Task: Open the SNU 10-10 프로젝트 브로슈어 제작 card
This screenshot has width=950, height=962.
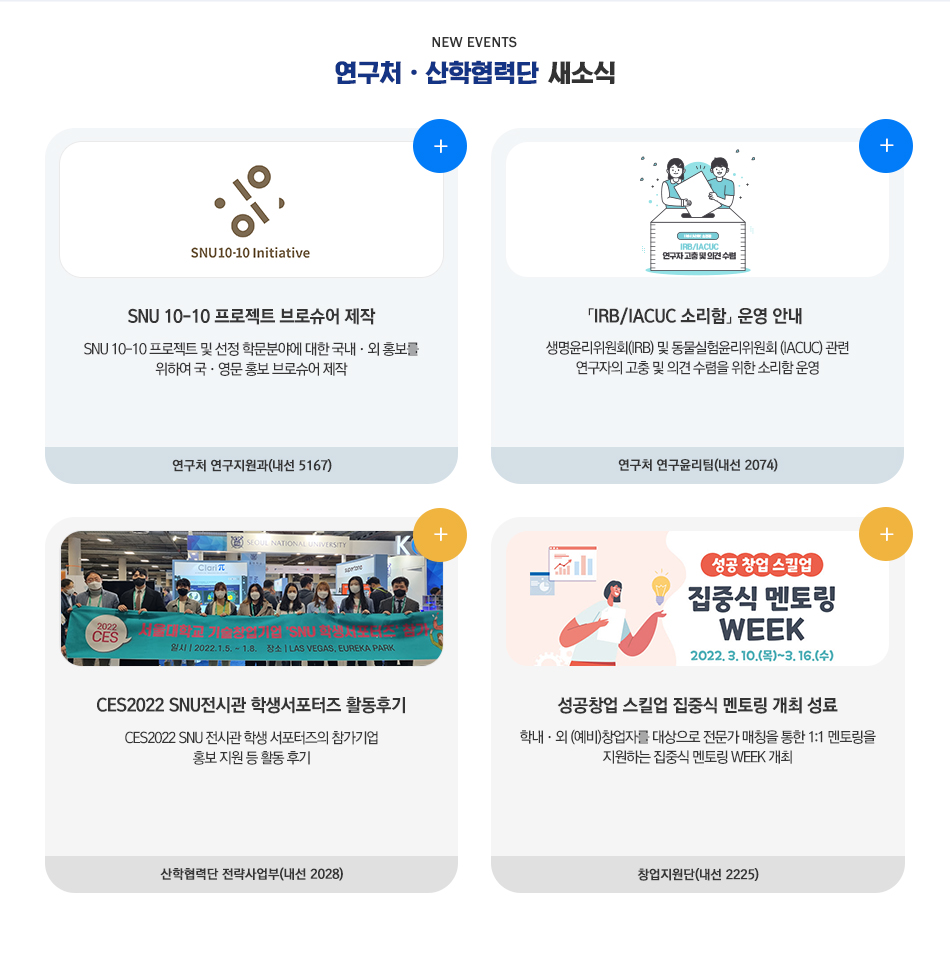Action: (251, 316)
